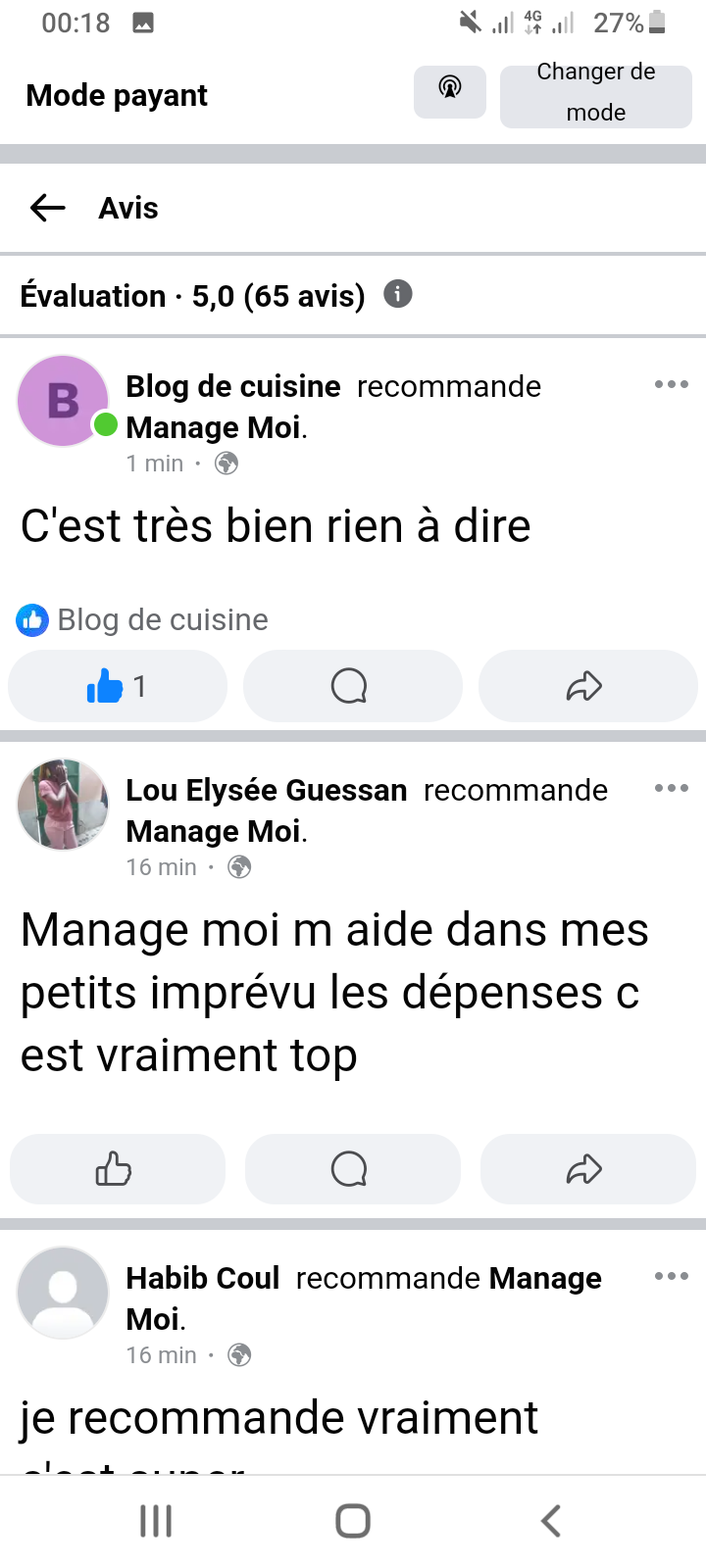View Lou Elysée Guessan's profile name

pyautogui.click(x=266, y=790)
